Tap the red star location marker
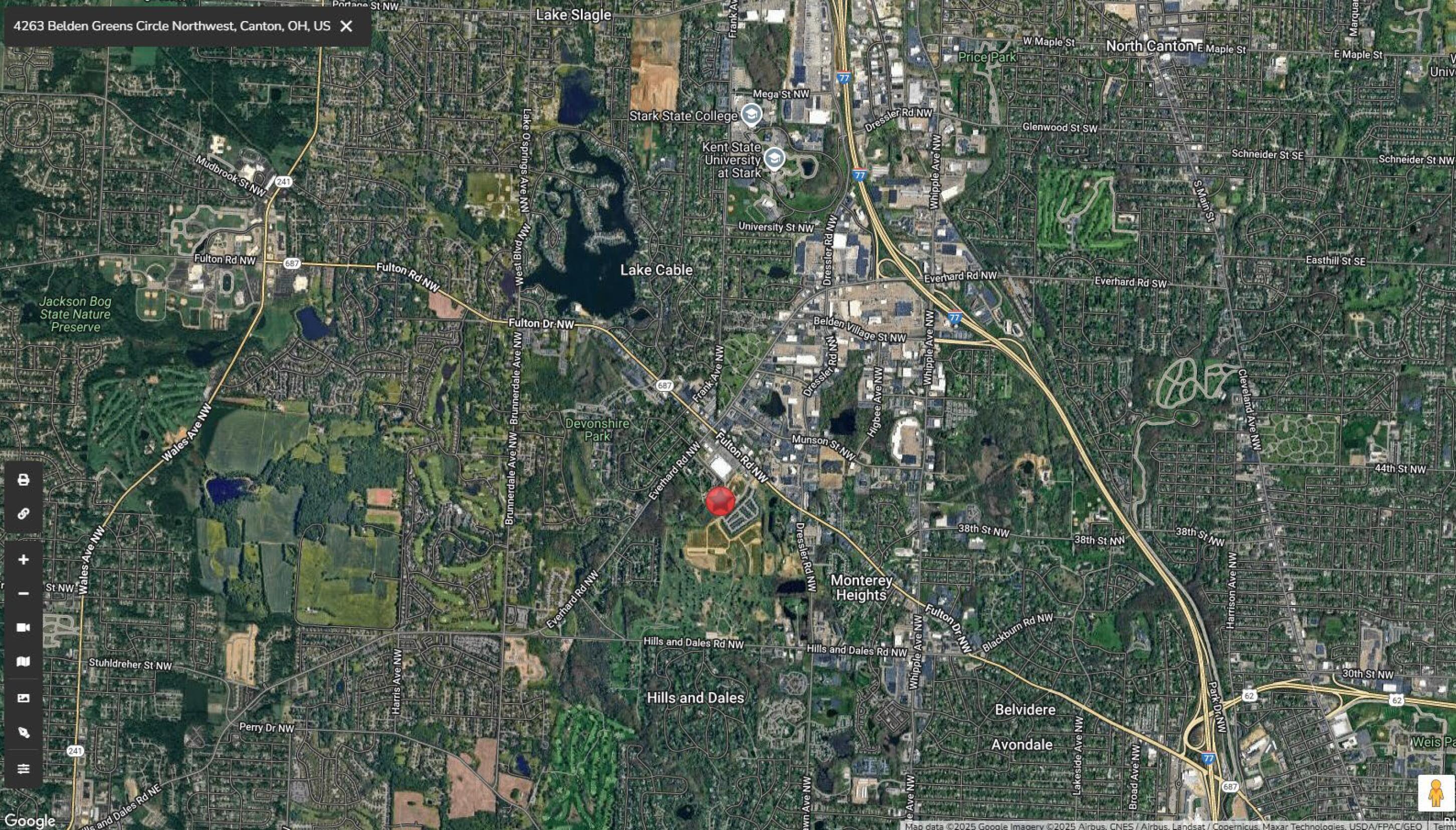1456x830 pixels. 720,502
